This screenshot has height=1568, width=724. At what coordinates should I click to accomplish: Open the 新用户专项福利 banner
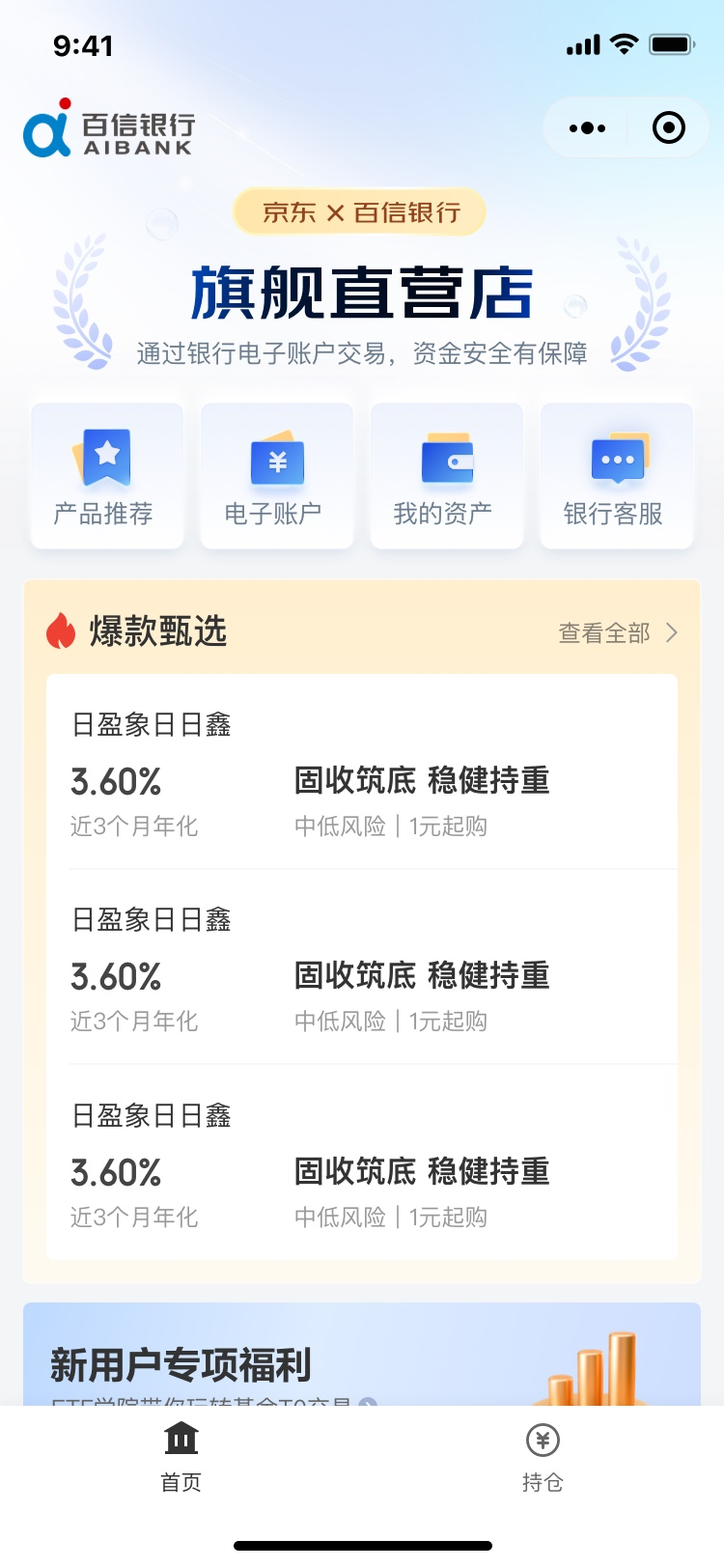pos(361,1357)
